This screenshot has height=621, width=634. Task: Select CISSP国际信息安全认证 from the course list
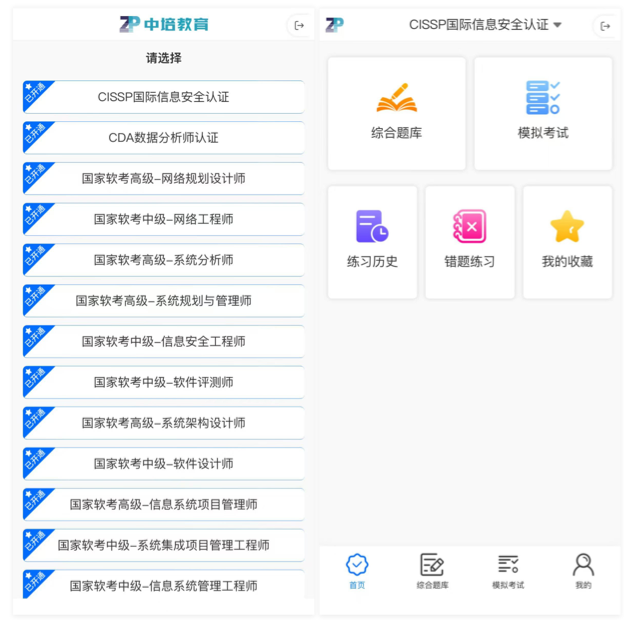(x=164, y=97)
